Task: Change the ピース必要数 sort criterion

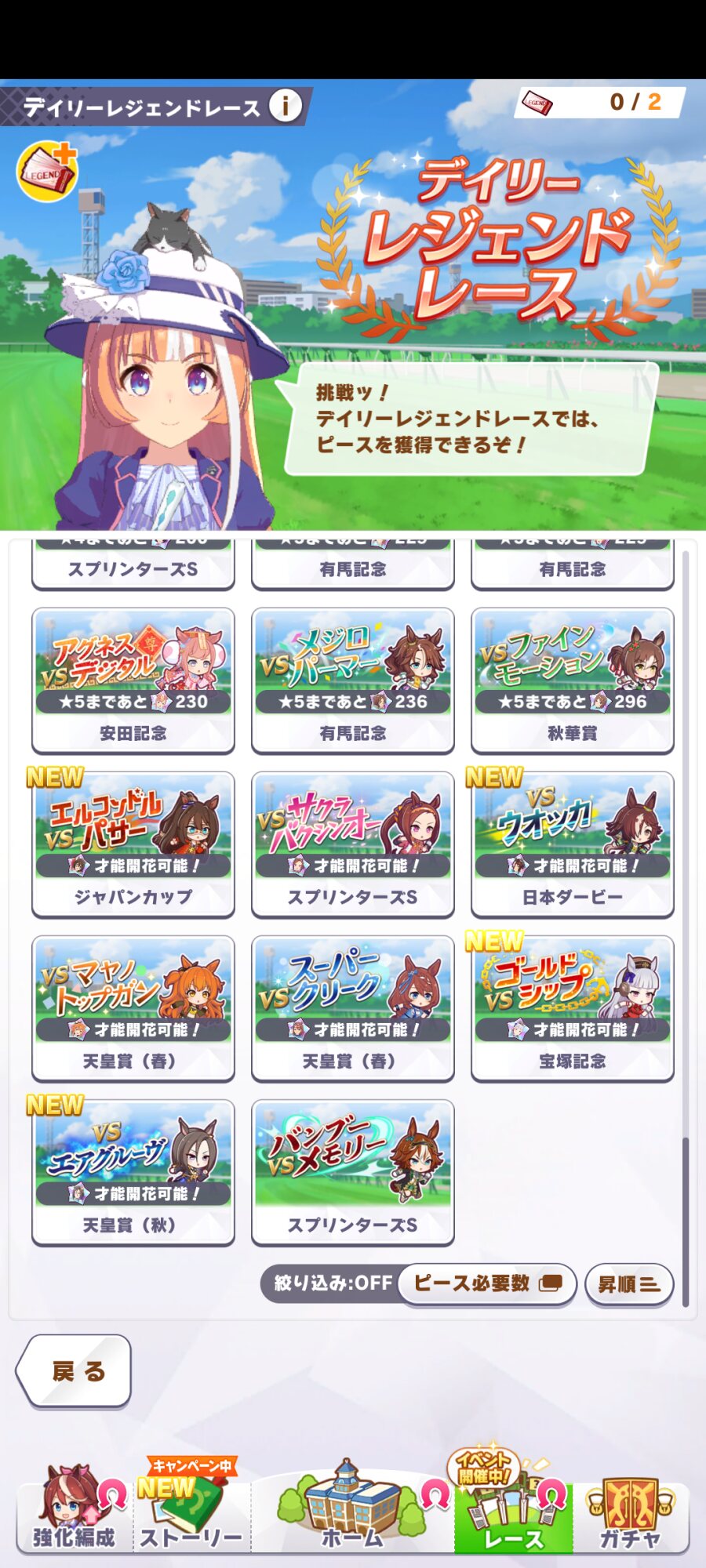Action: click(x=487, y=1284)
